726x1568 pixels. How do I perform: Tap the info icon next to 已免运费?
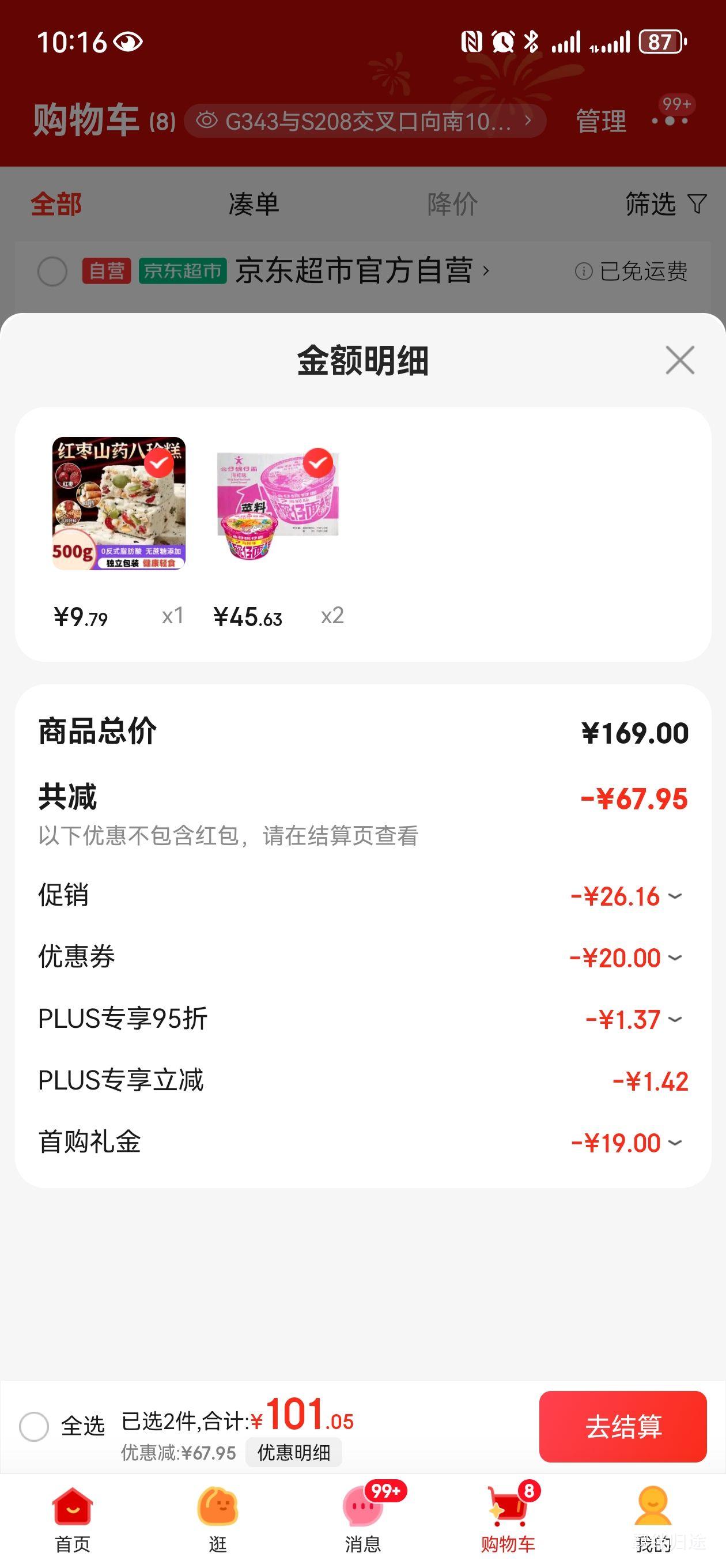585,272
